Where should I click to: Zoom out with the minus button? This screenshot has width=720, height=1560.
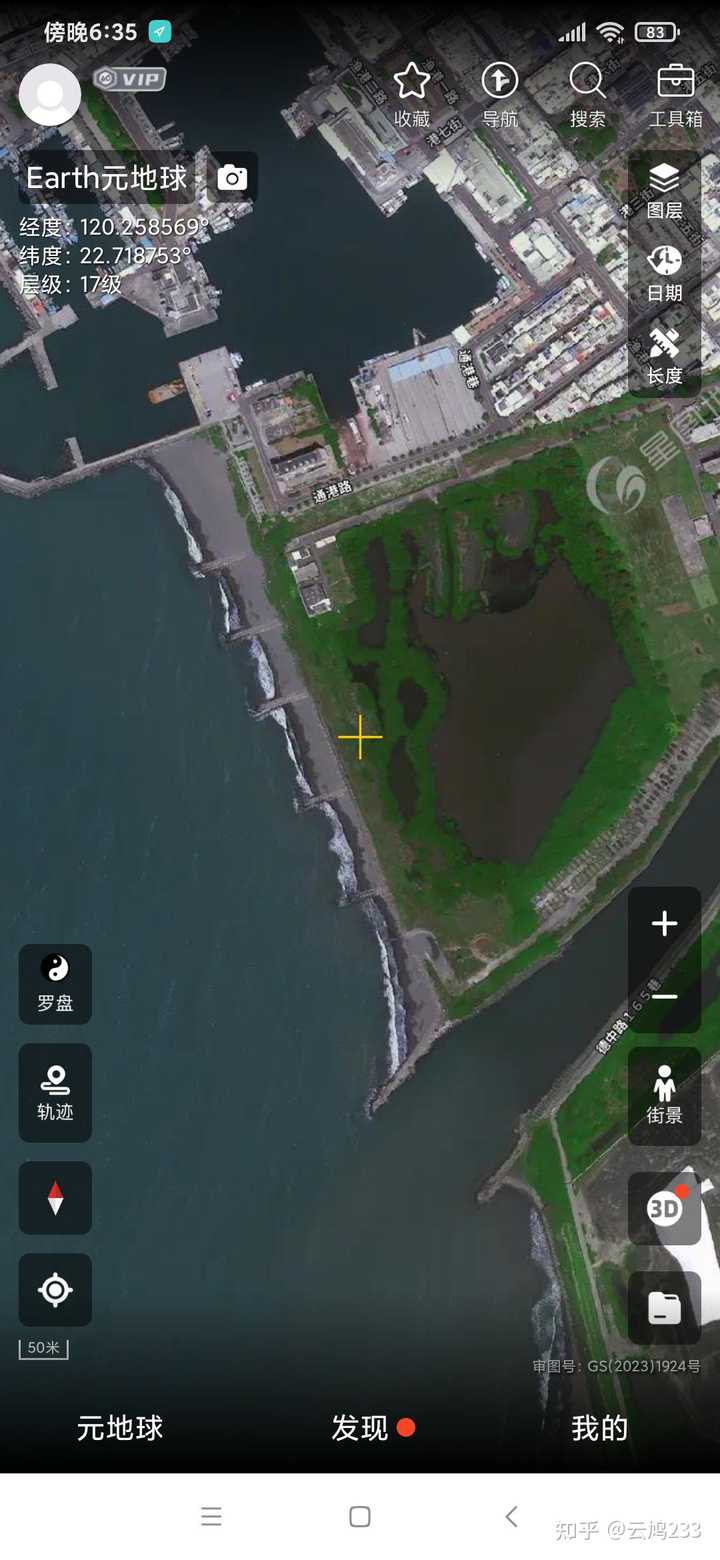(664, 997)
